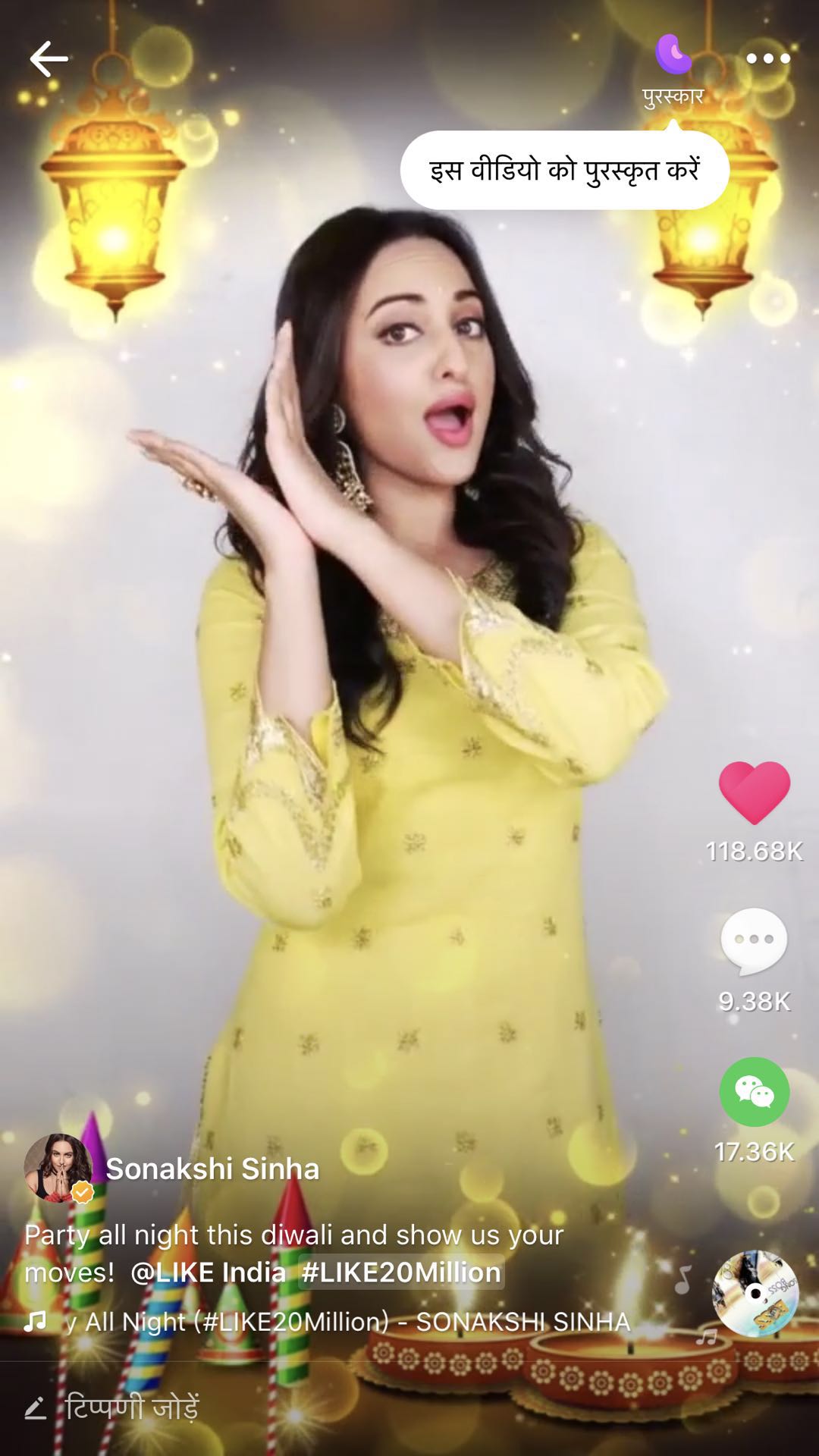Open the spinning music disc
The width and height of the screenshot is (819, 1456).
(755, 1293)
